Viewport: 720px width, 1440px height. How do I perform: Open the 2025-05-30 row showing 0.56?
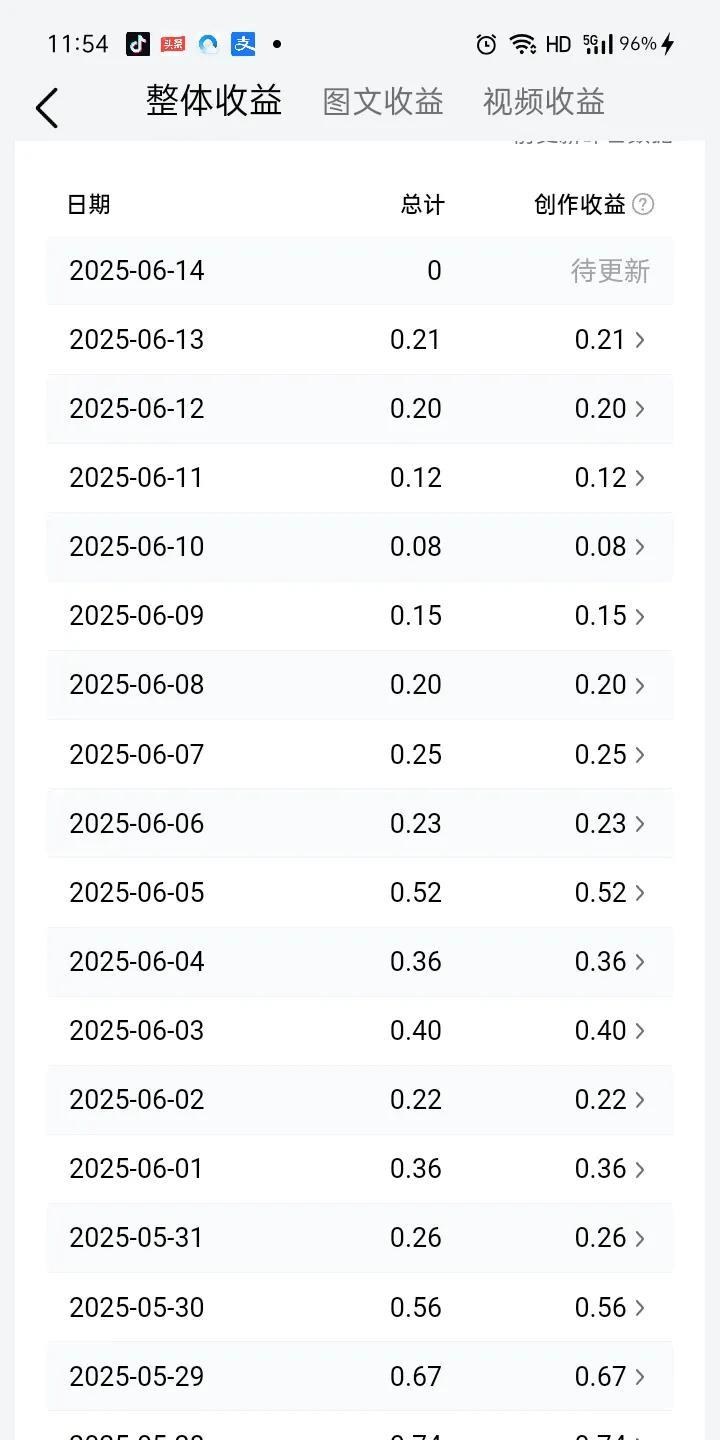pyautogui.click(x=360, y=1308)
